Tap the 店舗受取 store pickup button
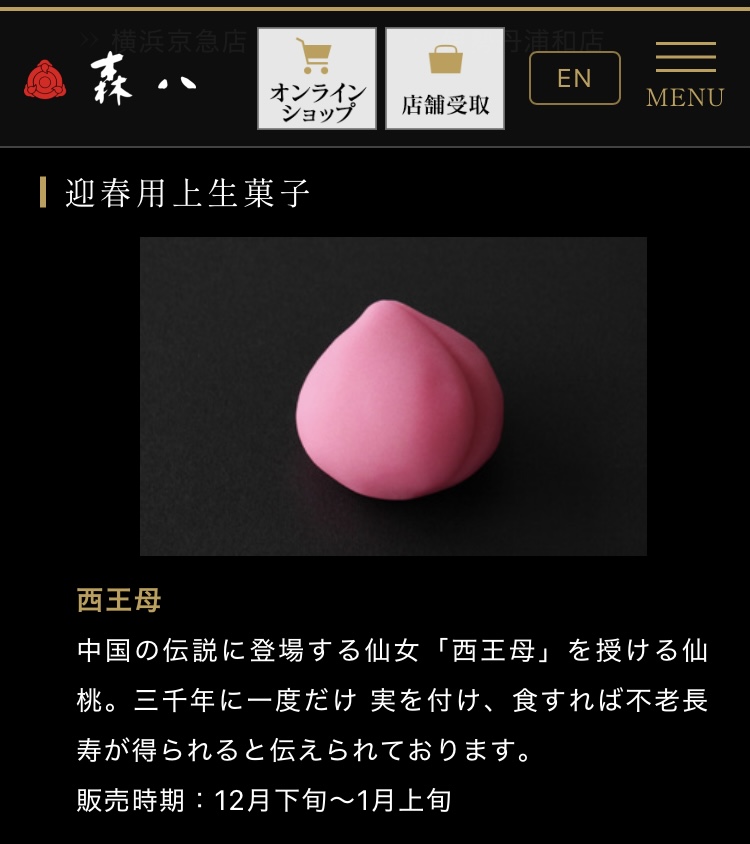The height and width of the screenshot is (844, 750). (445, 79)
